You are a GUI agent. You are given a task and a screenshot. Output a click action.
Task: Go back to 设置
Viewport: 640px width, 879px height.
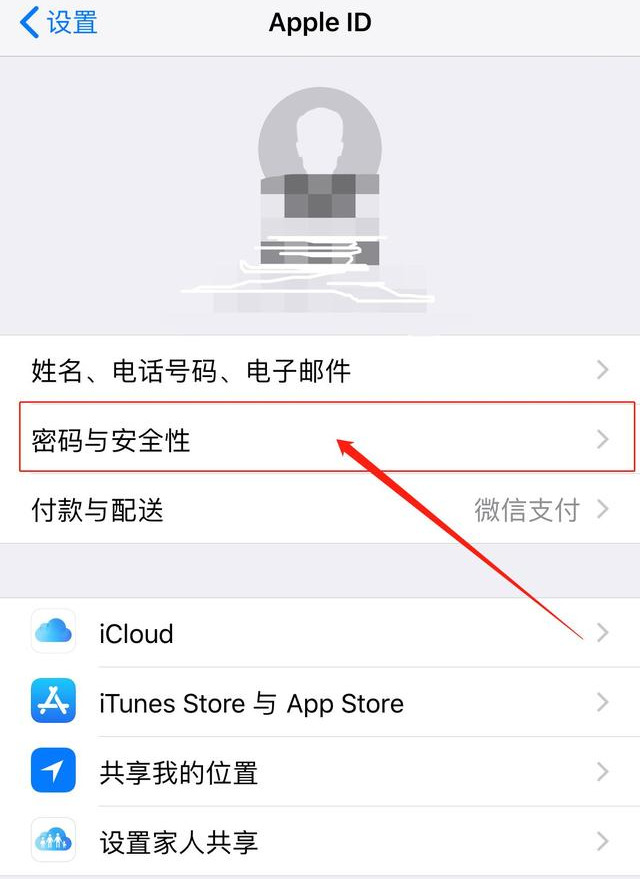(x=58, y=23)
